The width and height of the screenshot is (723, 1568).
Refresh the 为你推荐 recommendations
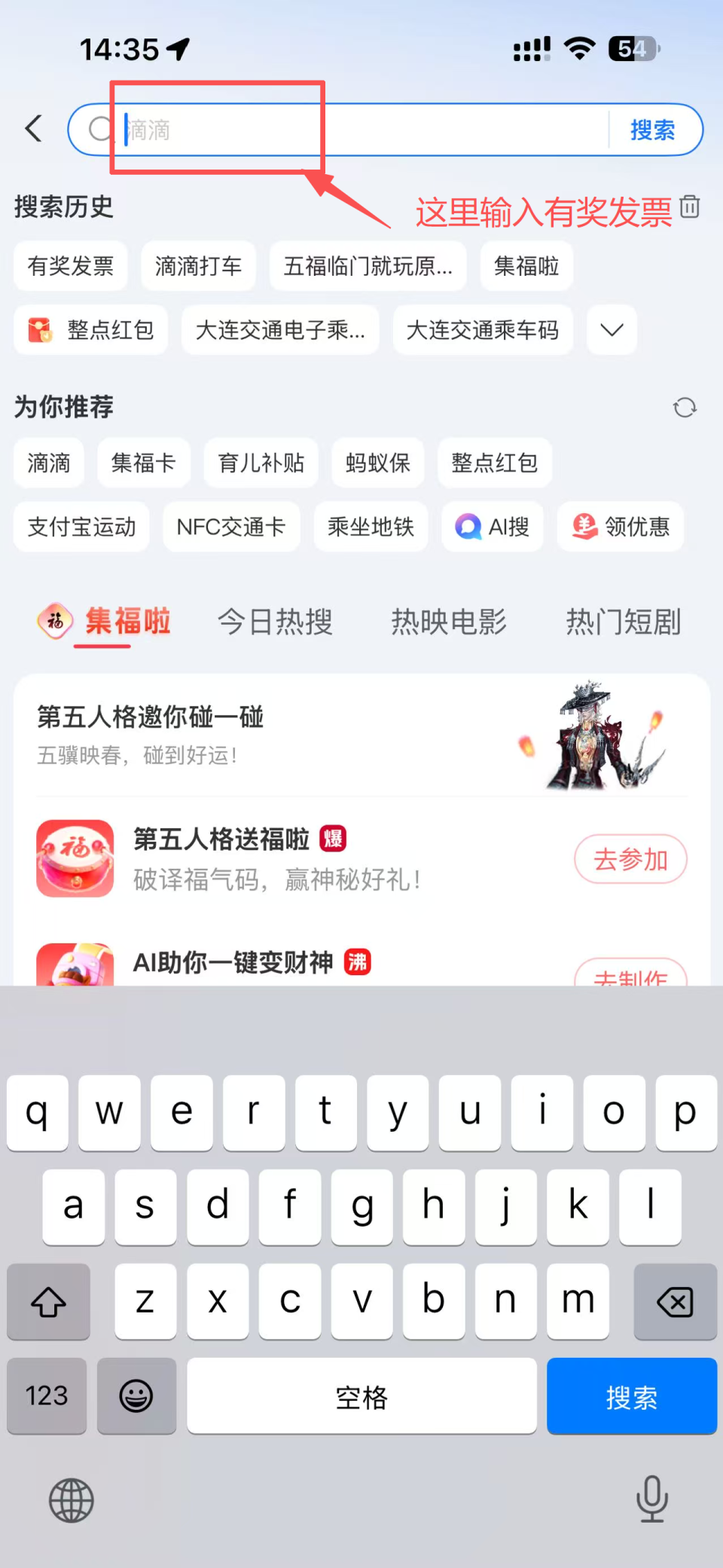(x=684, y=407)
